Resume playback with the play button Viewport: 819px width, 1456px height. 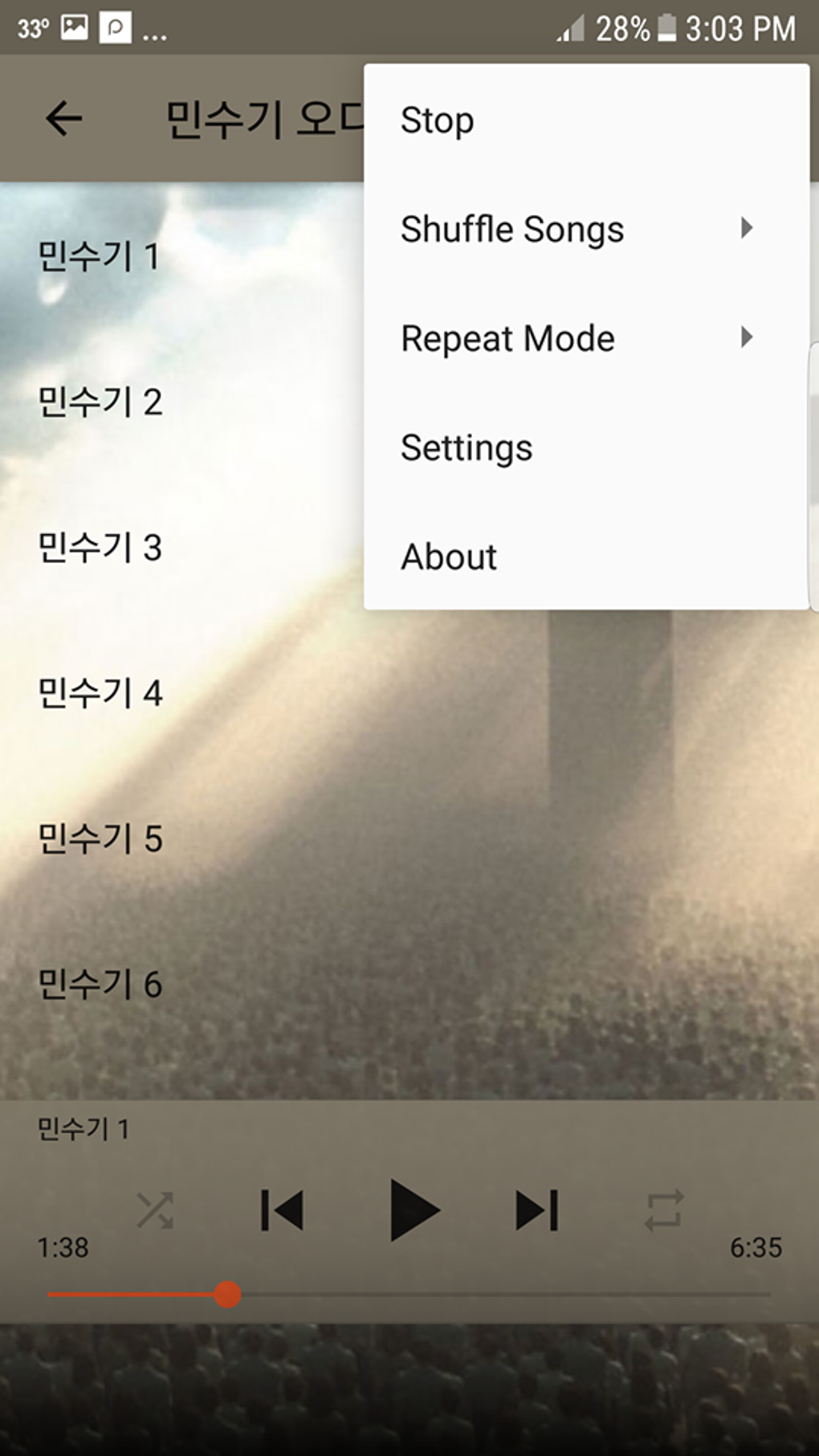[413, 1210]
